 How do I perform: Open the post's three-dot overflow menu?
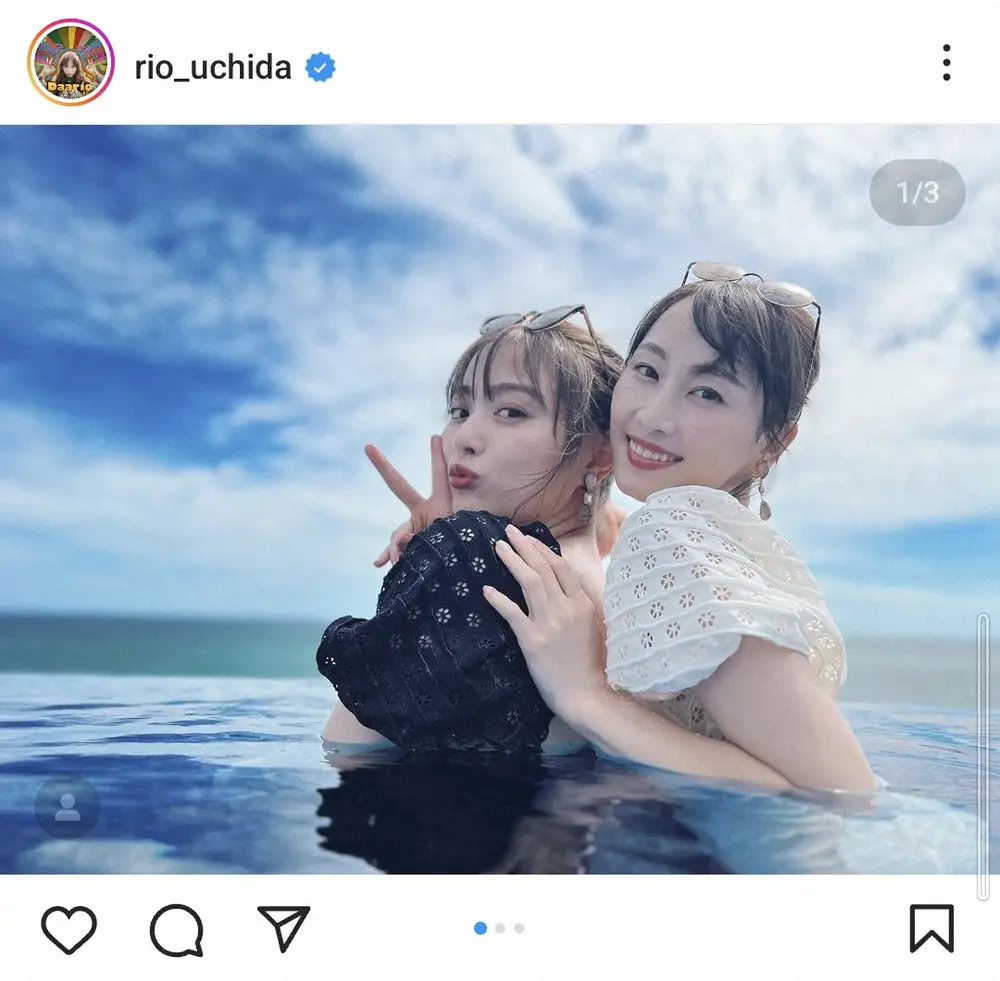pos(945,62)
